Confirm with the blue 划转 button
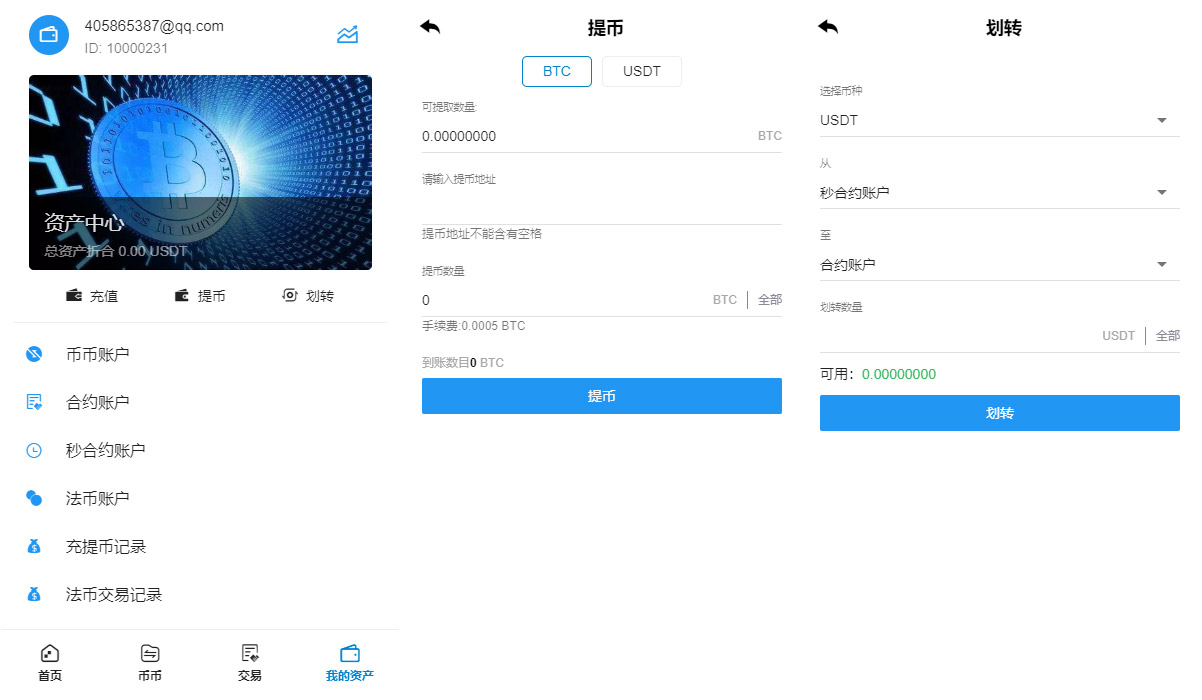The width and height of the screenshot is (1202, 700). pyautogui.click(x=999, y=413)
